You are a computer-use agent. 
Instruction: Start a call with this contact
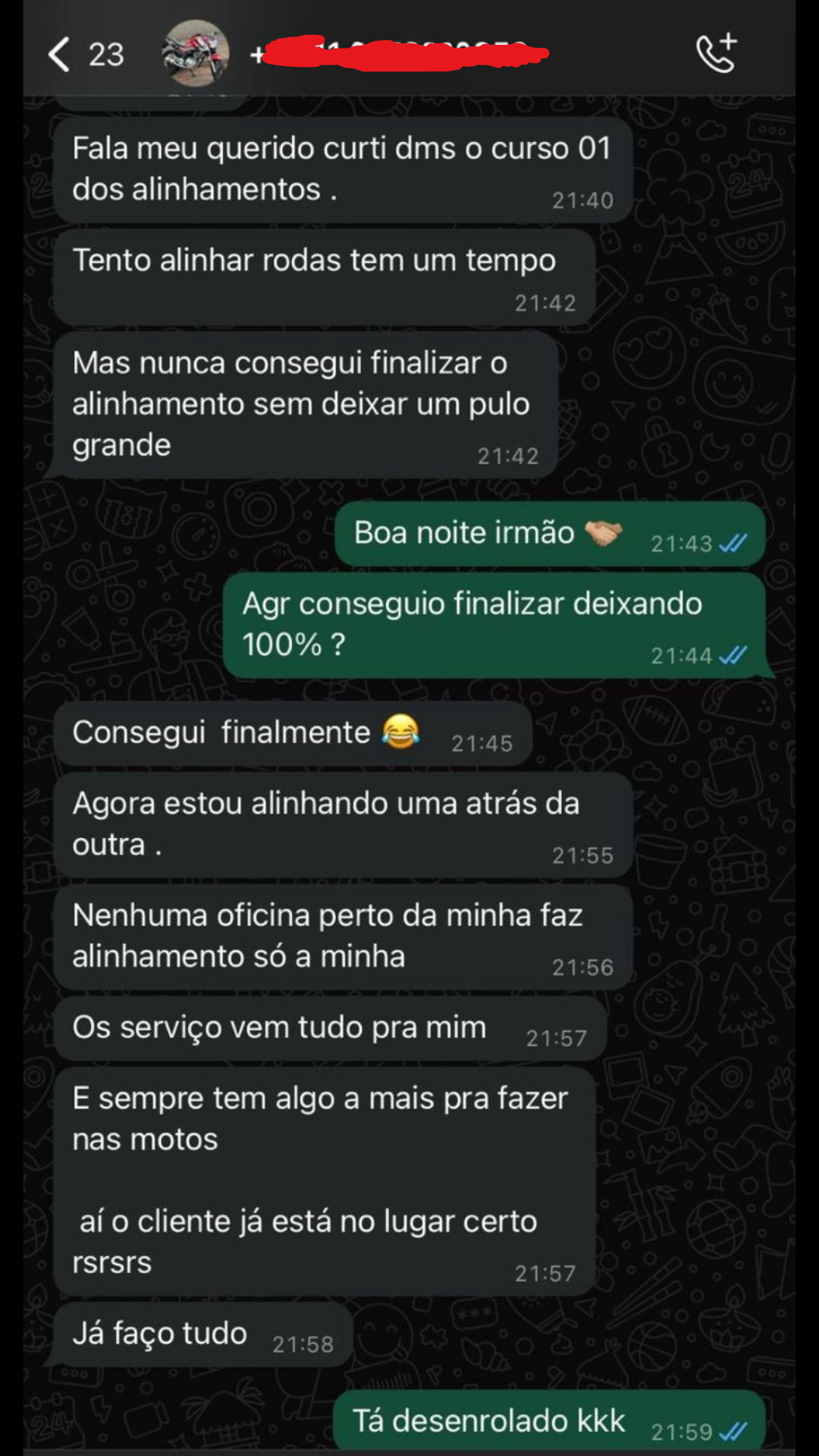tap(716, 53)
